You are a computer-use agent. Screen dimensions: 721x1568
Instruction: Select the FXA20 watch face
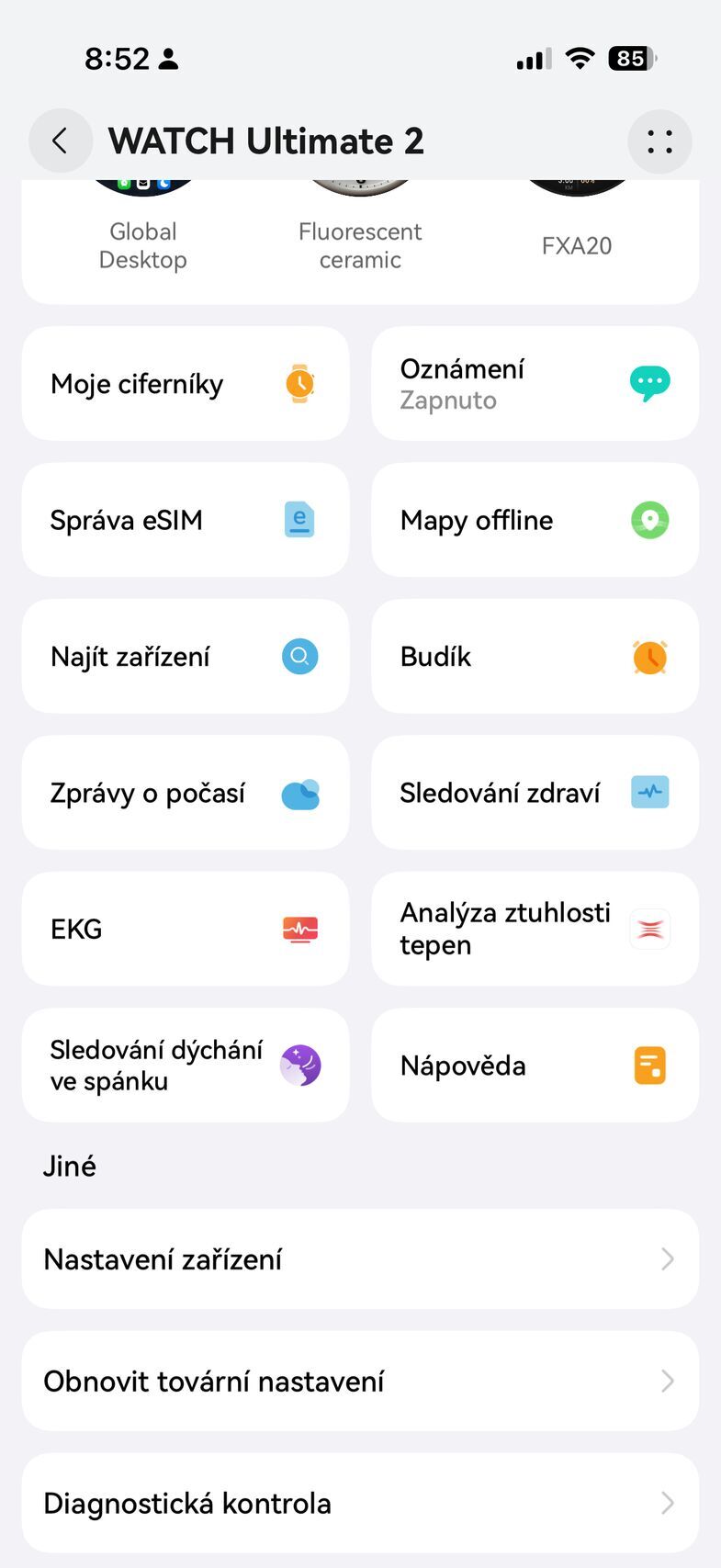[576, 234]
